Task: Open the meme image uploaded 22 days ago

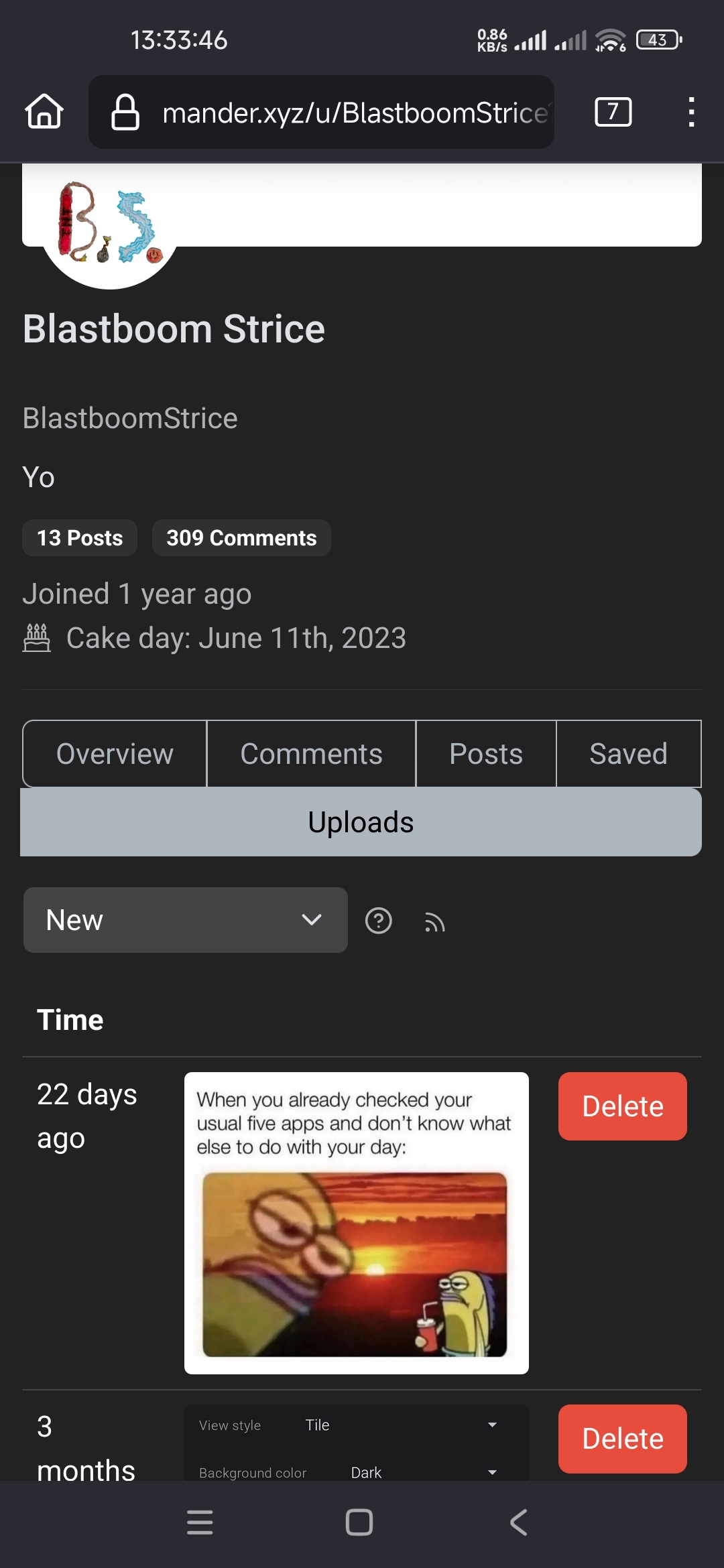Action: pos(357,1223)
